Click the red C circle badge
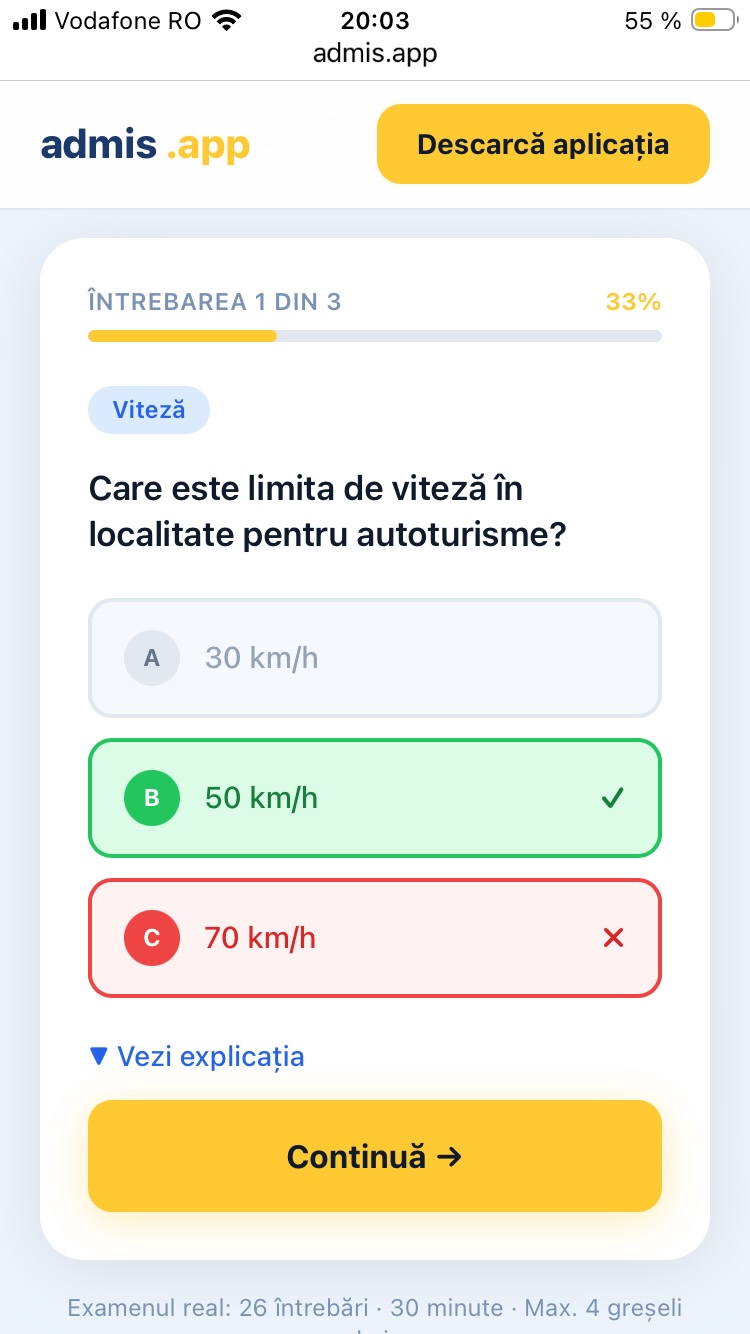The image size is (750, 1334). (151, 938)
